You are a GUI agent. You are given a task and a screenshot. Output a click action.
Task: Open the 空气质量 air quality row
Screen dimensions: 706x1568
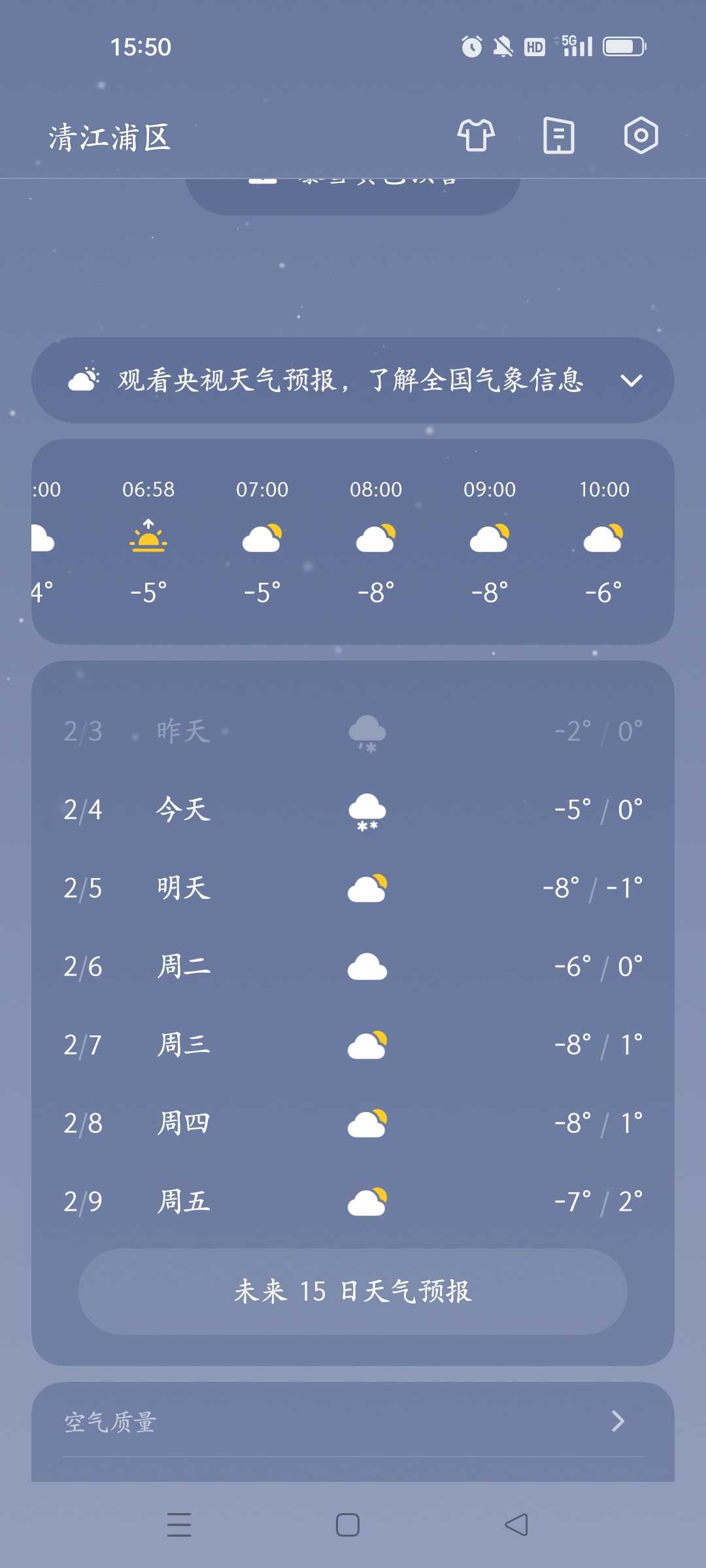(353, 1422)
